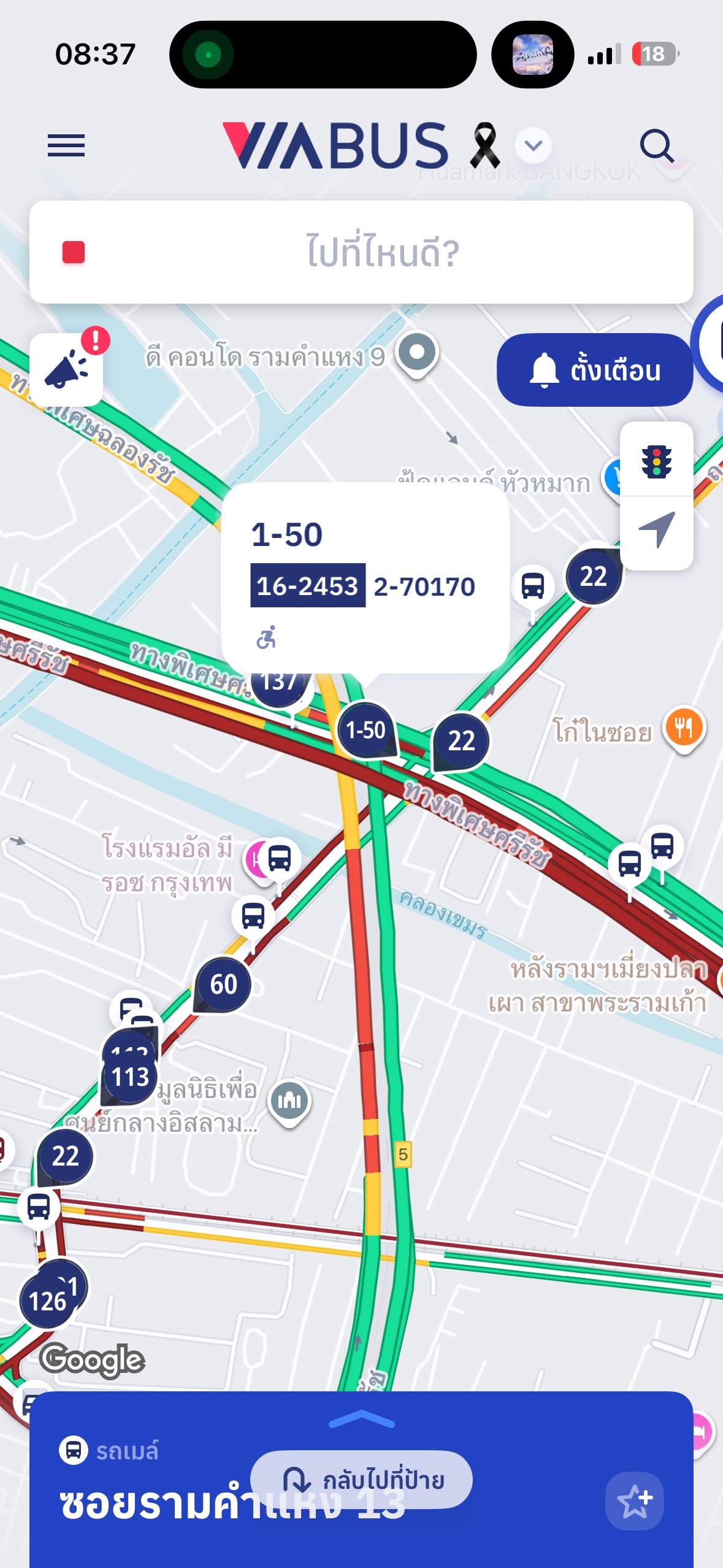Select the bus 126 marker
723x1568 pixels.
[x=48, y=1301]
